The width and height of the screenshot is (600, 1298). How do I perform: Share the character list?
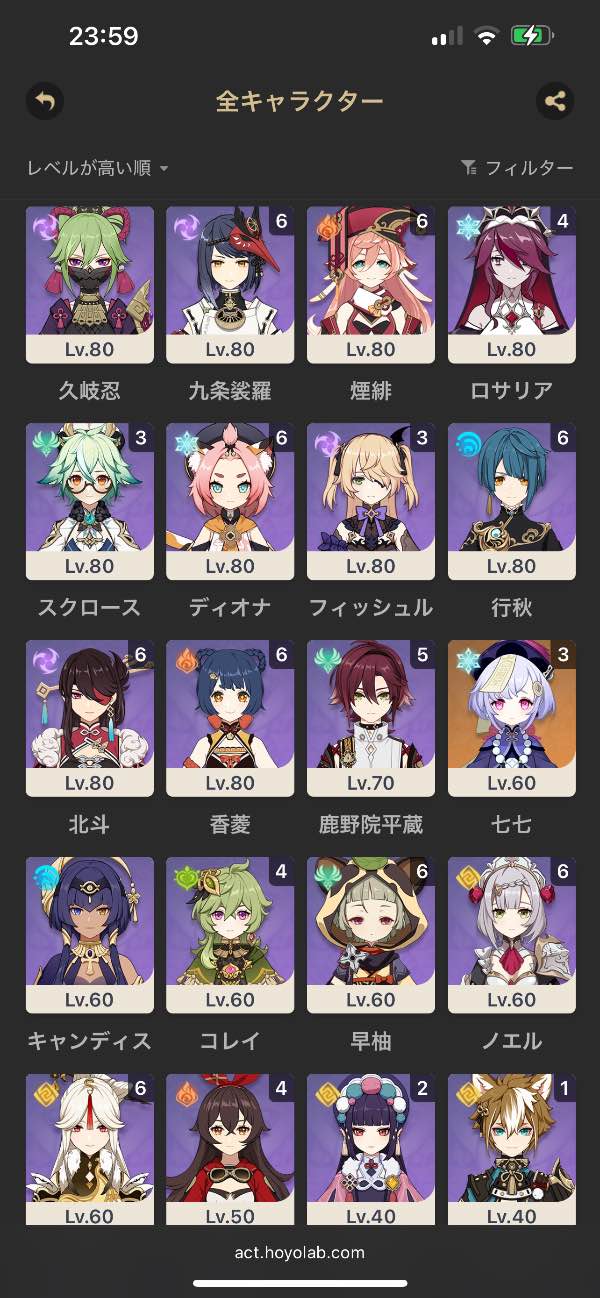pyautogui.click(x=555, y=101)
